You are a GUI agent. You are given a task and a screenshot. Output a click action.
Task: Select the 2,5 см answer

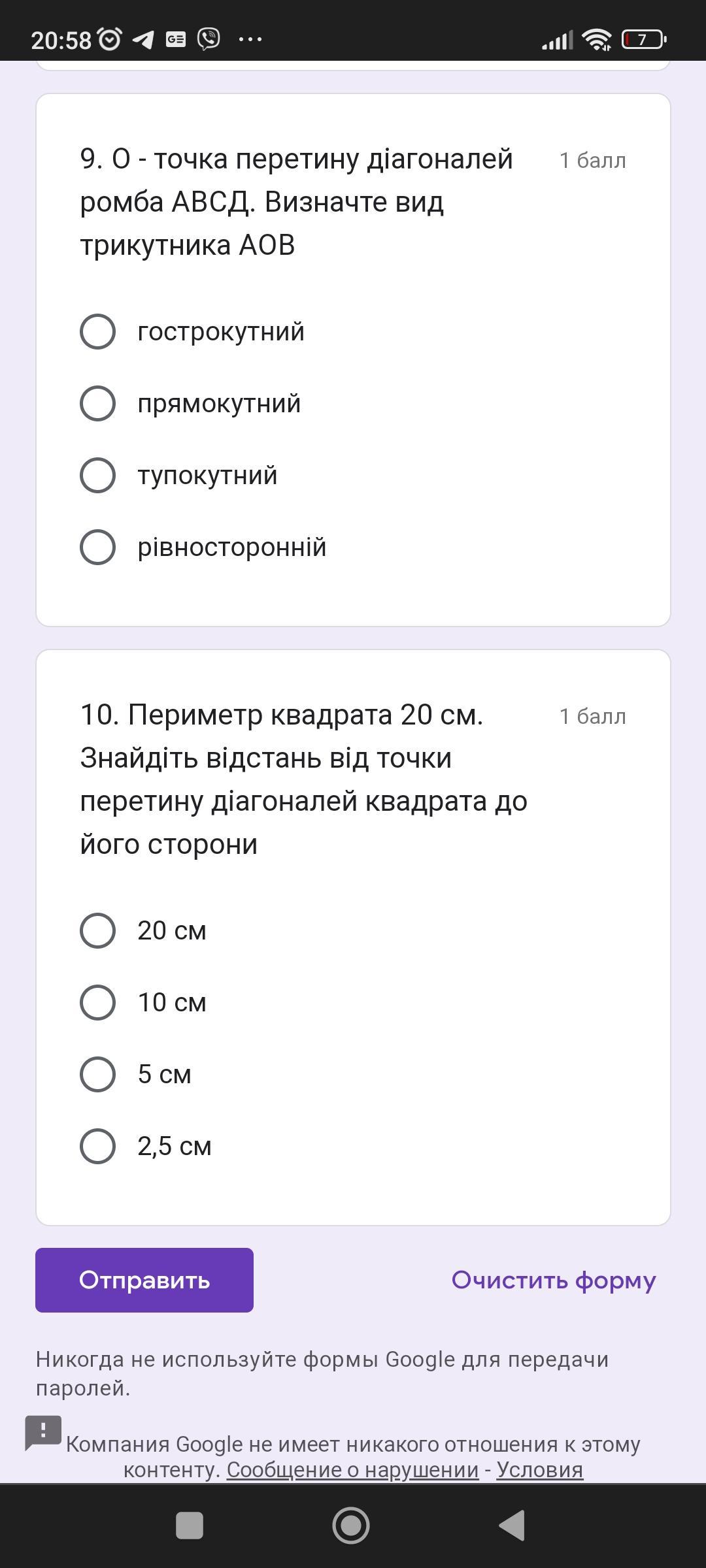click(98, 1146)
